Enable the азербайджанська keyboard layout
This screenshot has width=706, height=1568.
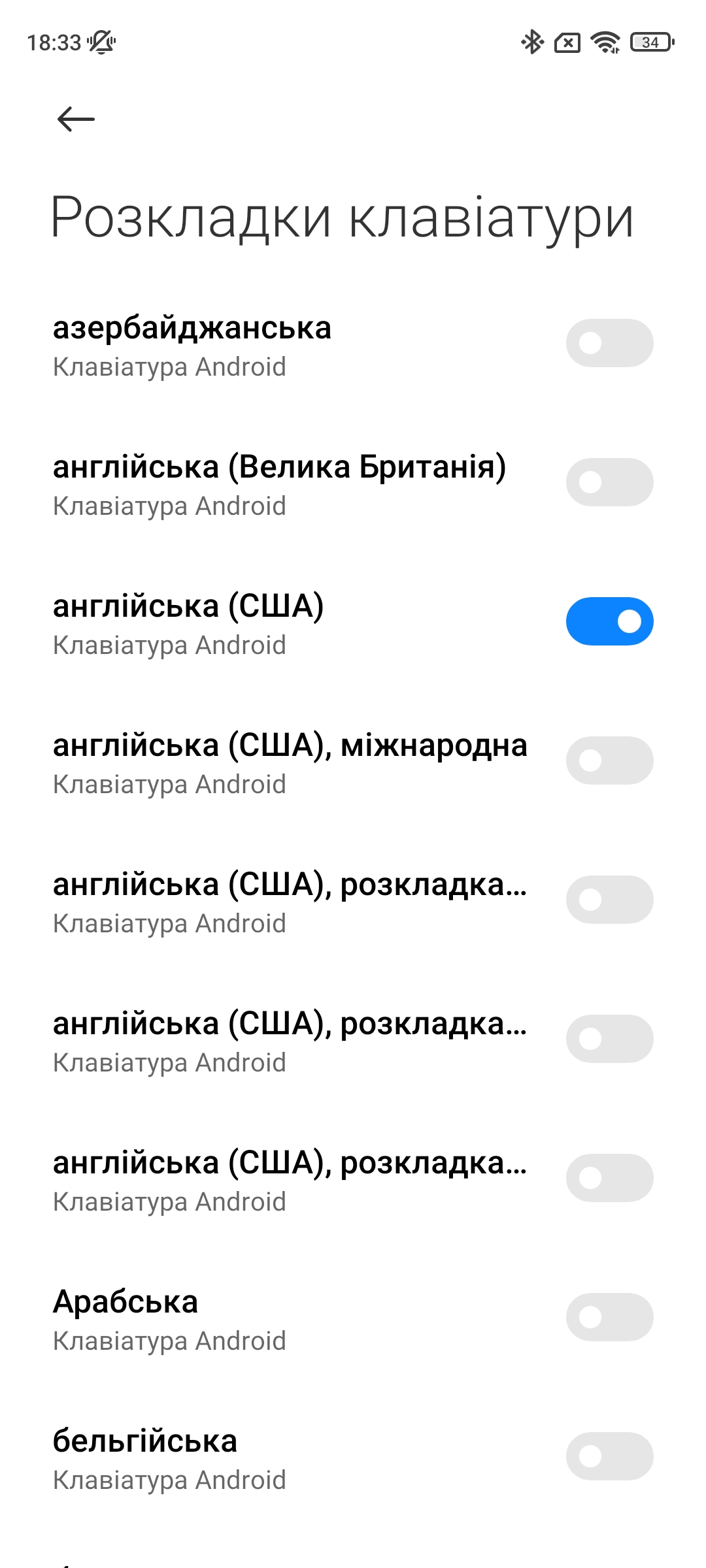[x=609, y=343]
